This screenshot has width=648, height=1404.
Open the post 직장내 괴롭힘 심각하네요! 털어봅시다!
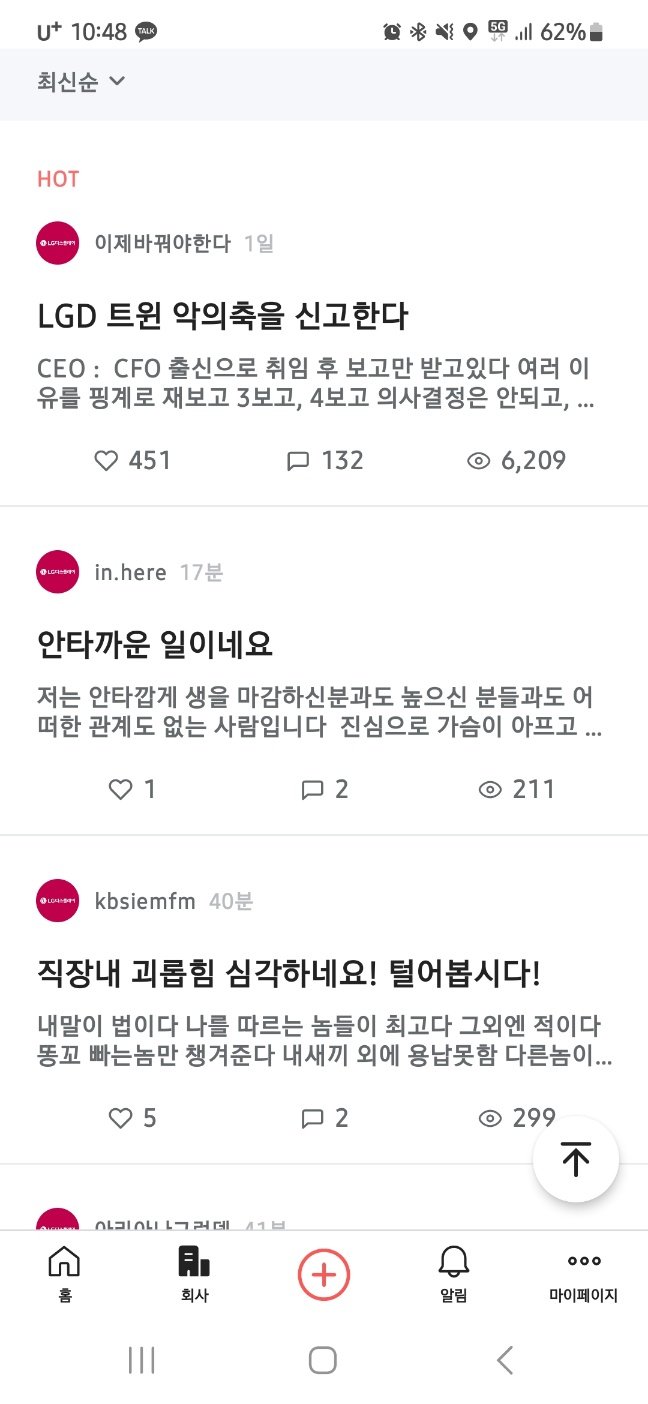click(x=288, y=972)
